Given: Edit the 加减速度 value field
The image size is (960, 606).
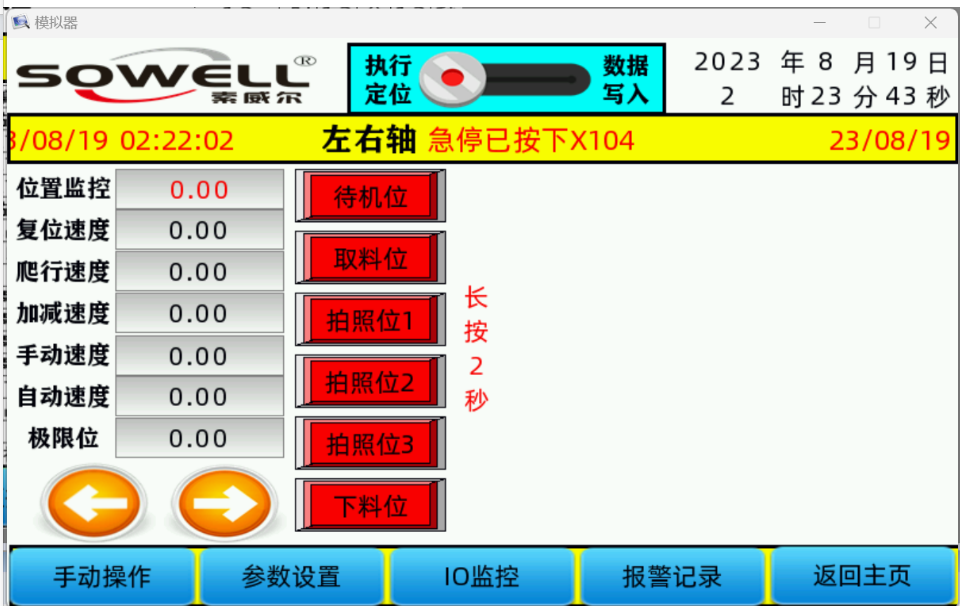Looking at the screenshot, I should point(199,314).
